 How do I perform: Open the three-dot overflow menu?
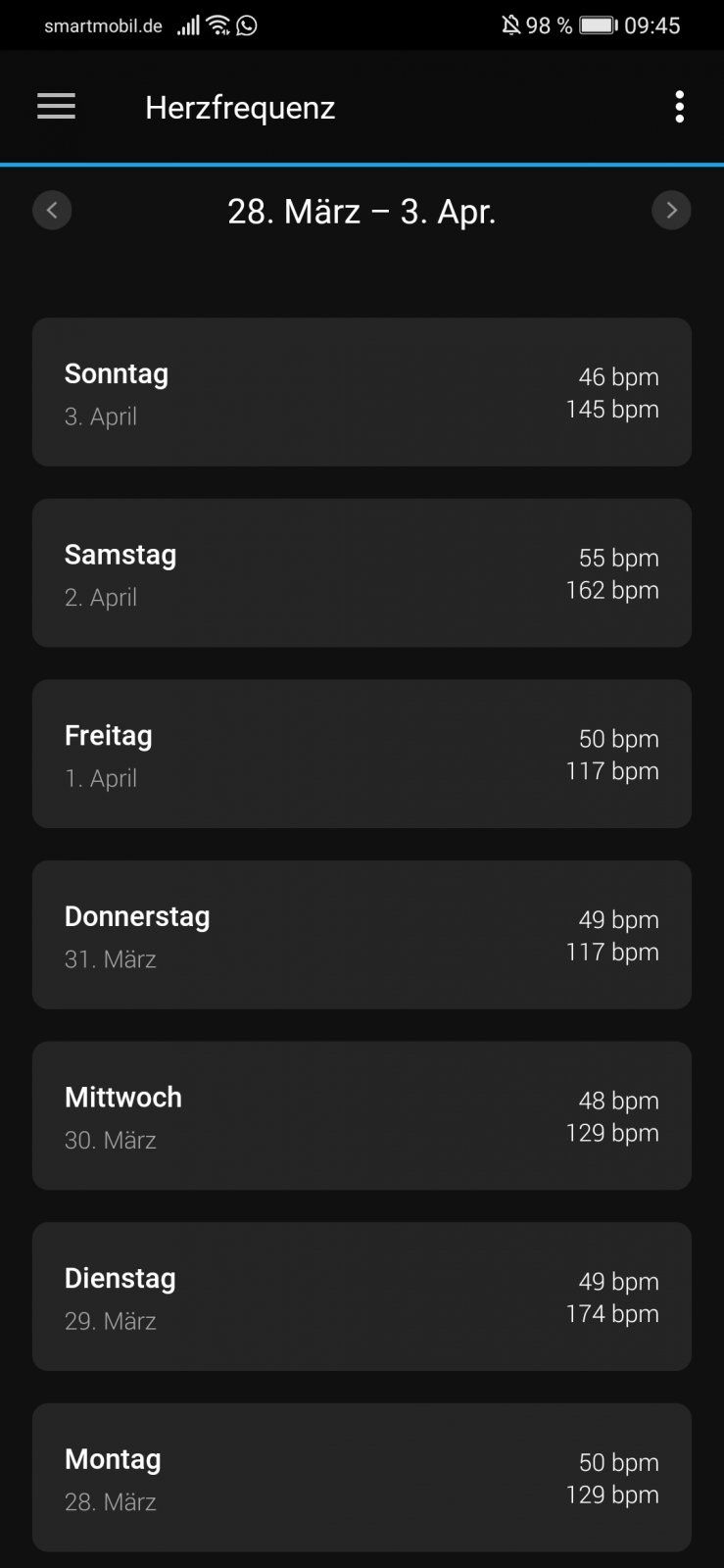tap(679, 107)
